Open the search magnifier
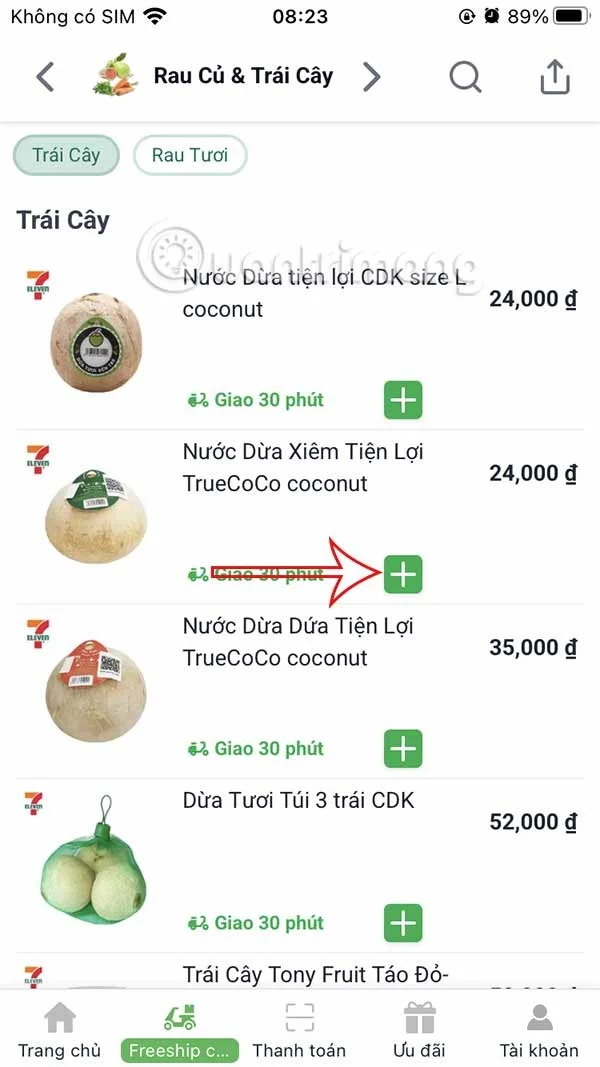This screenshot has width=600, height=1067. pyautogui.click(x=465, y=76)
